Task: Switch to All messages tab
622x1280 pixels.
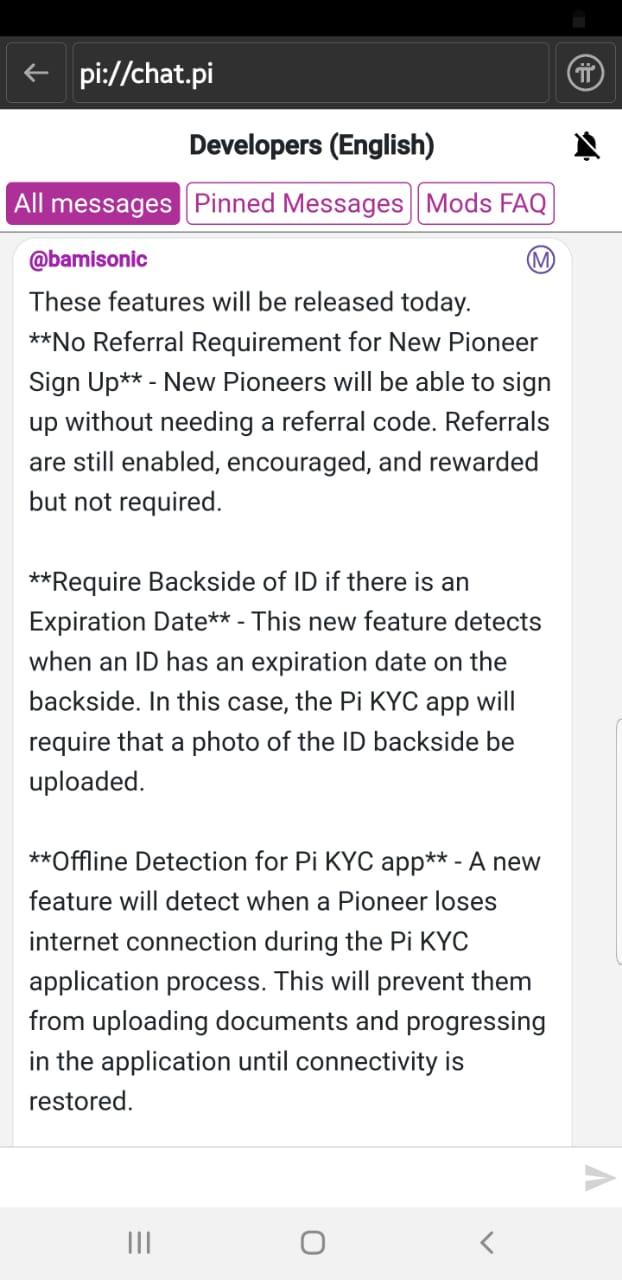Action: click(x=93, y=204)
